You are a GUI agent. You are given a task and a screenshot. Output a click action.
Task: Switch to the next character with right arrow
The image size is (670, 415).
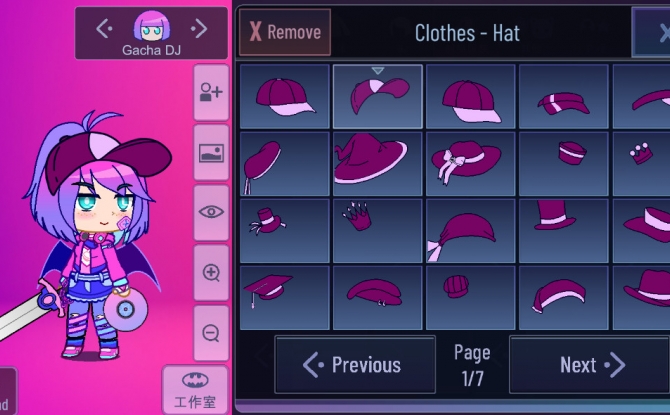coord(199,28)
